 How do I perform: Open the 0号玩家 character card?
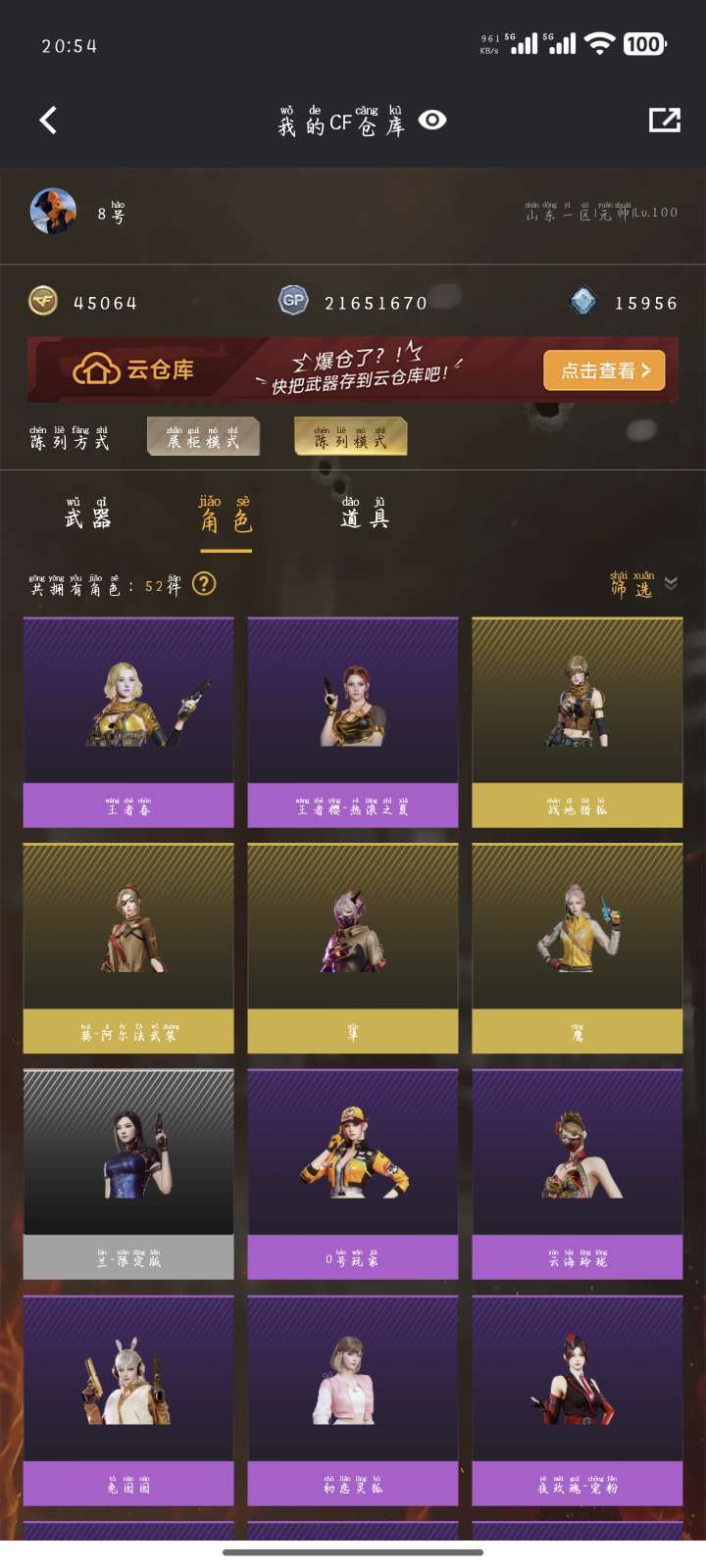[x=353, y=1174]
